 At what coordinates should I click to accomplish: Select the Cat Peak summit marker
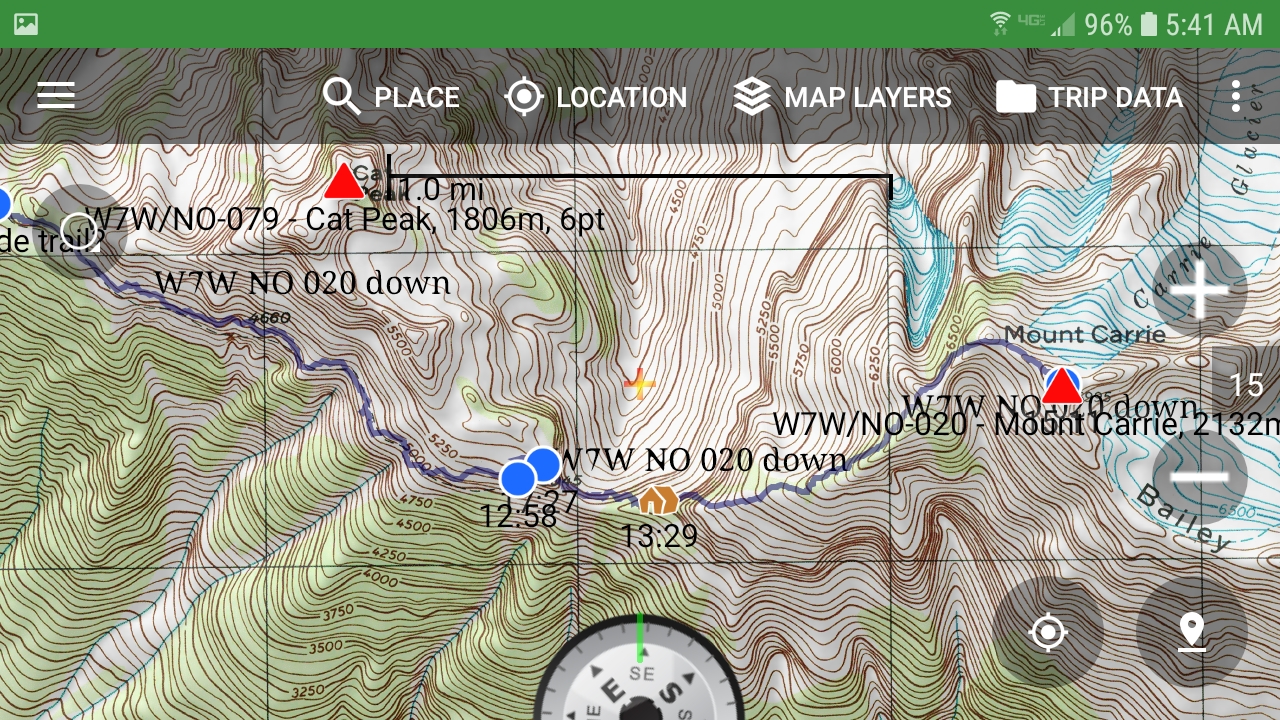point(344,182)
